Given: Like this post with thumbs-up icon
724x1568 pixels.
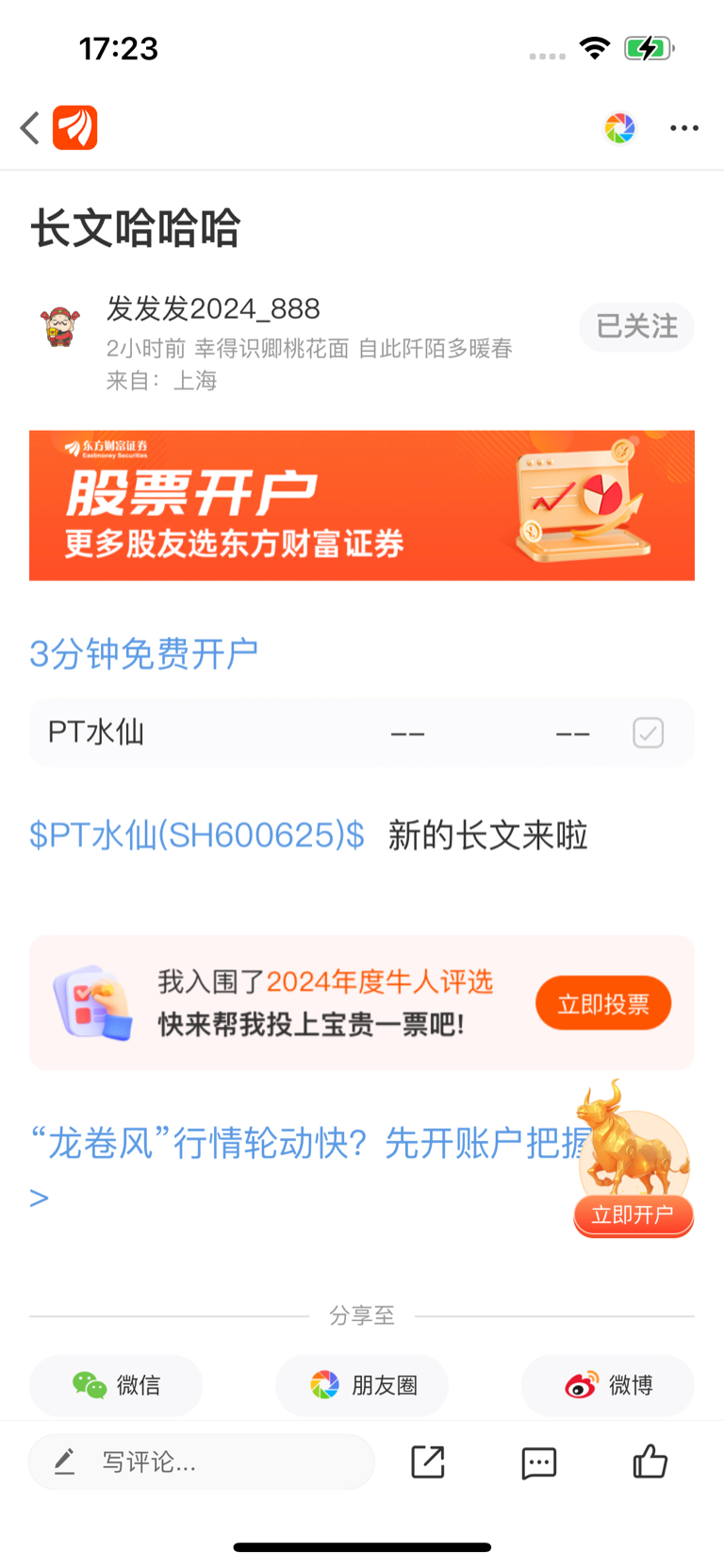Looking at the screenshot, I should [x=650, y=1462].
